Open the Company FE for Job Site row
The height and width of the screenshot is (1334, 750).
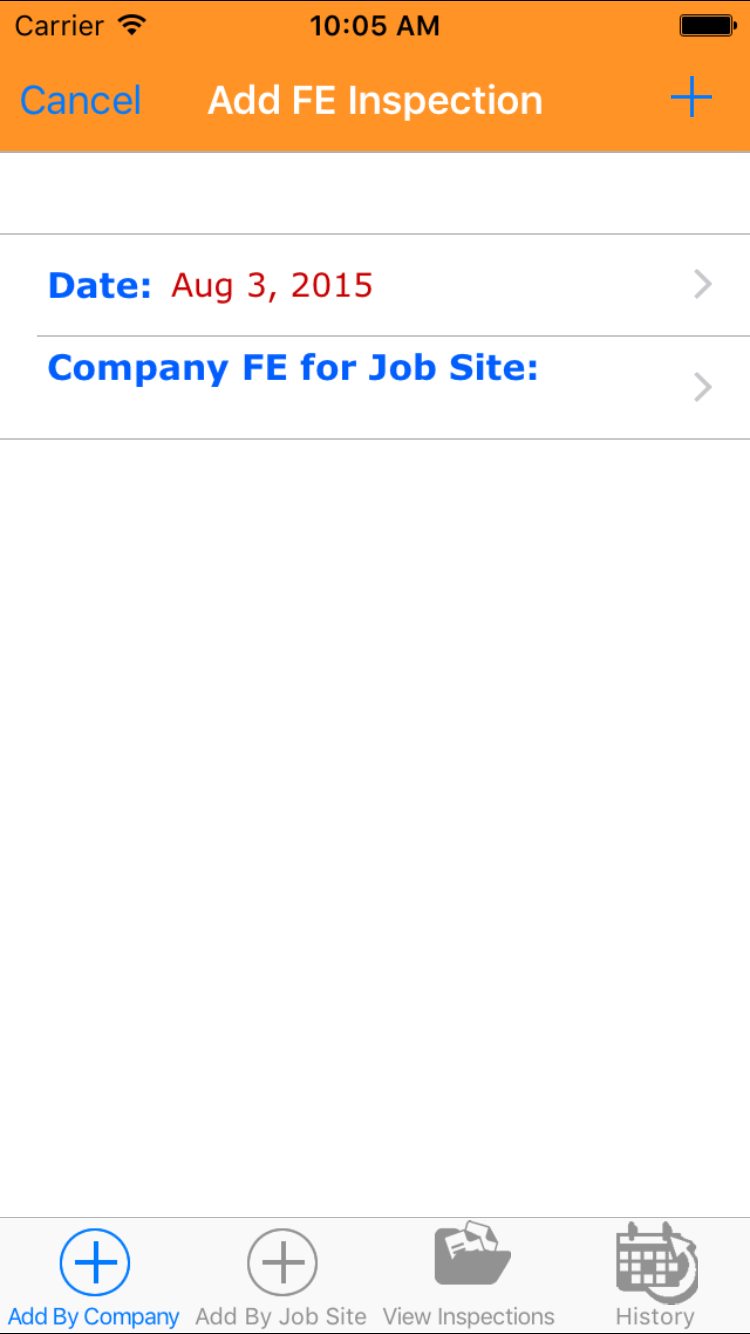375,387
